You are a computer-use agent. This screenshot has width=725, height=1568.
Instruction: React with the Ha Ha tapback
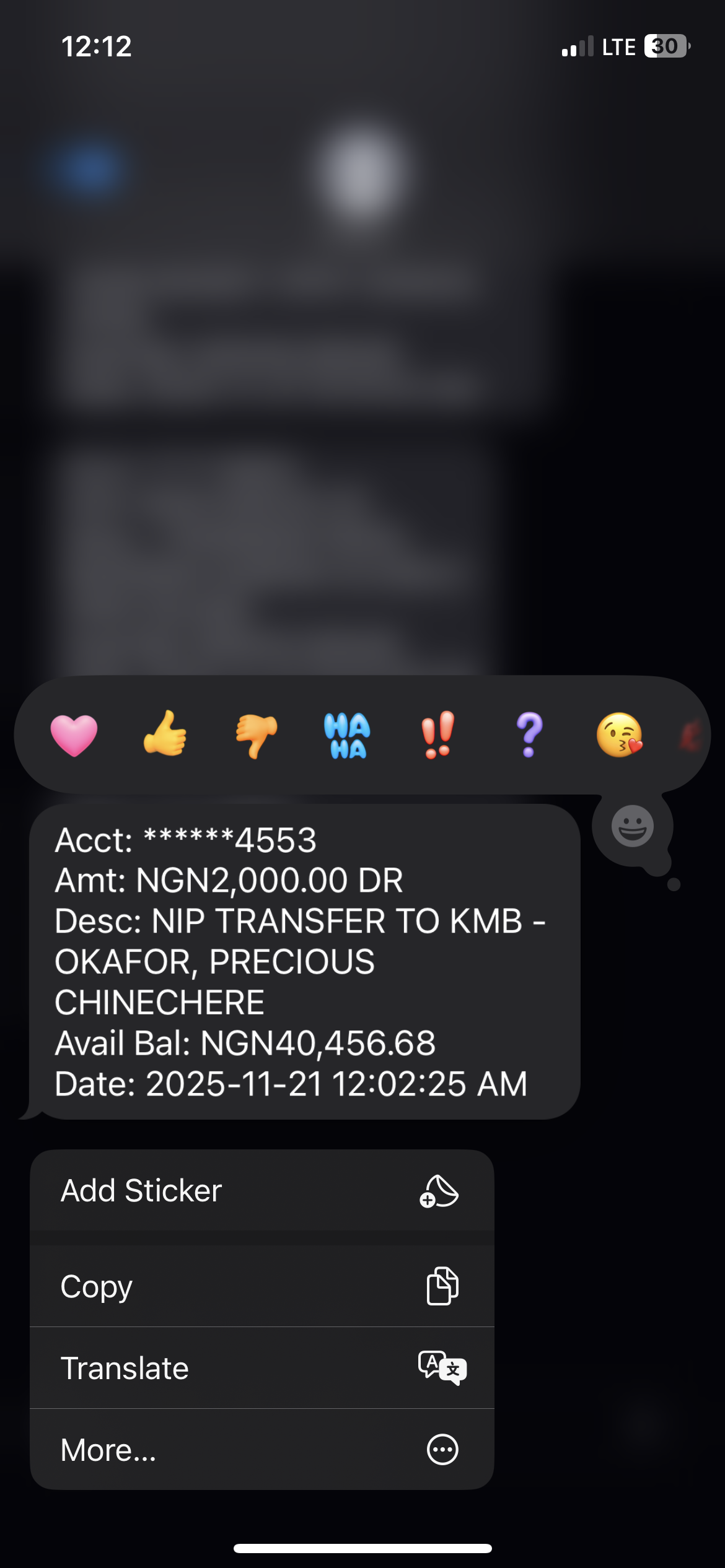[347, 735]
